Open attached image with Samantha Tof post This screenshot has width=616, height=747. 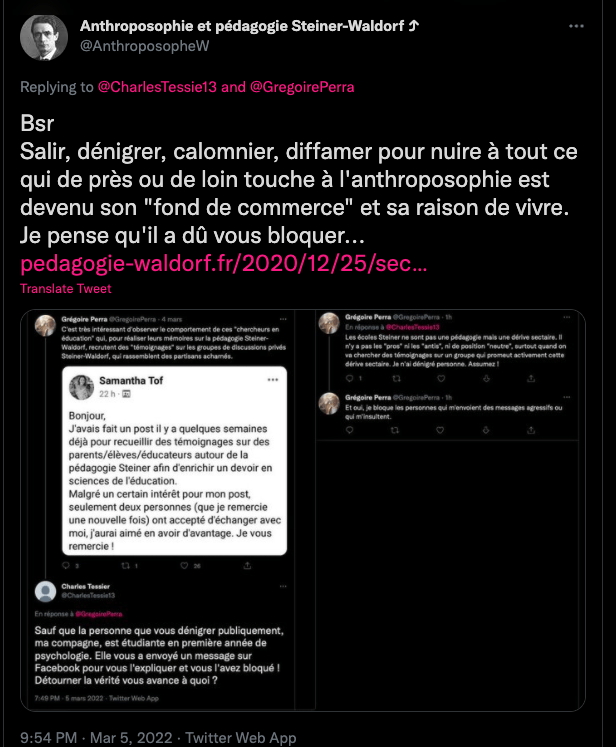(x=165, y=510)
